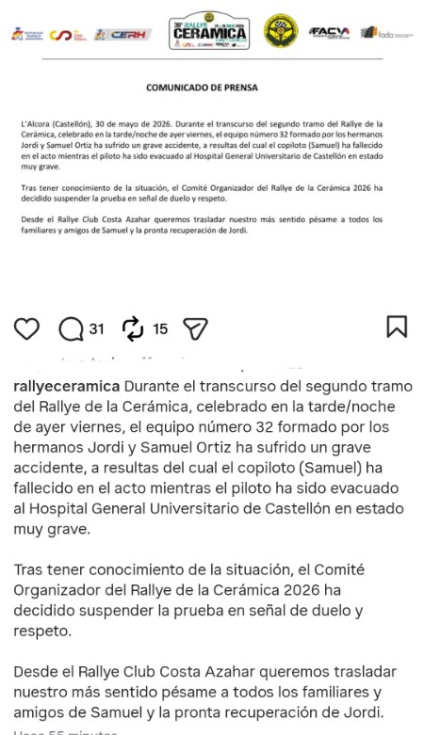424x735 pixels.
Task: Open the comments on this post
Action: coord(71,329)
